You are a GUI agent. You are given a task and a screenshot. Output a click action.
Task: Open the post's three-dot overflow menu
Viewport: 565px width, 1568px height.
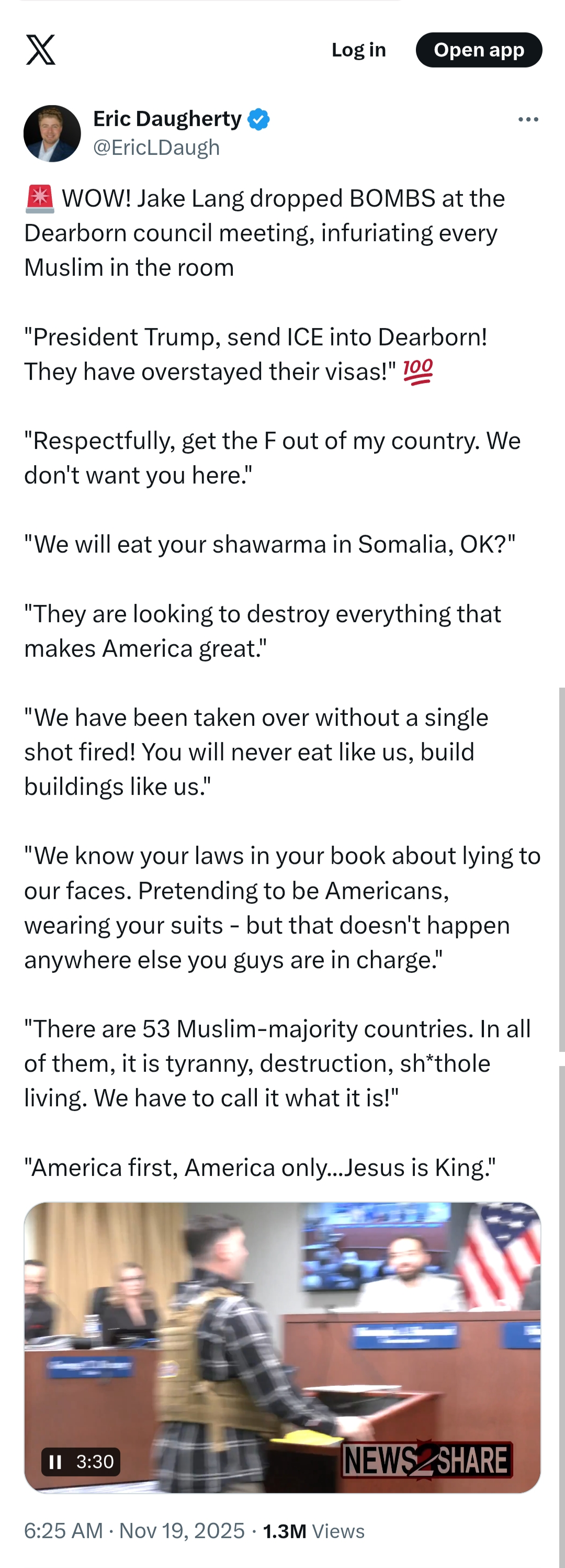(x=528, y=119)
